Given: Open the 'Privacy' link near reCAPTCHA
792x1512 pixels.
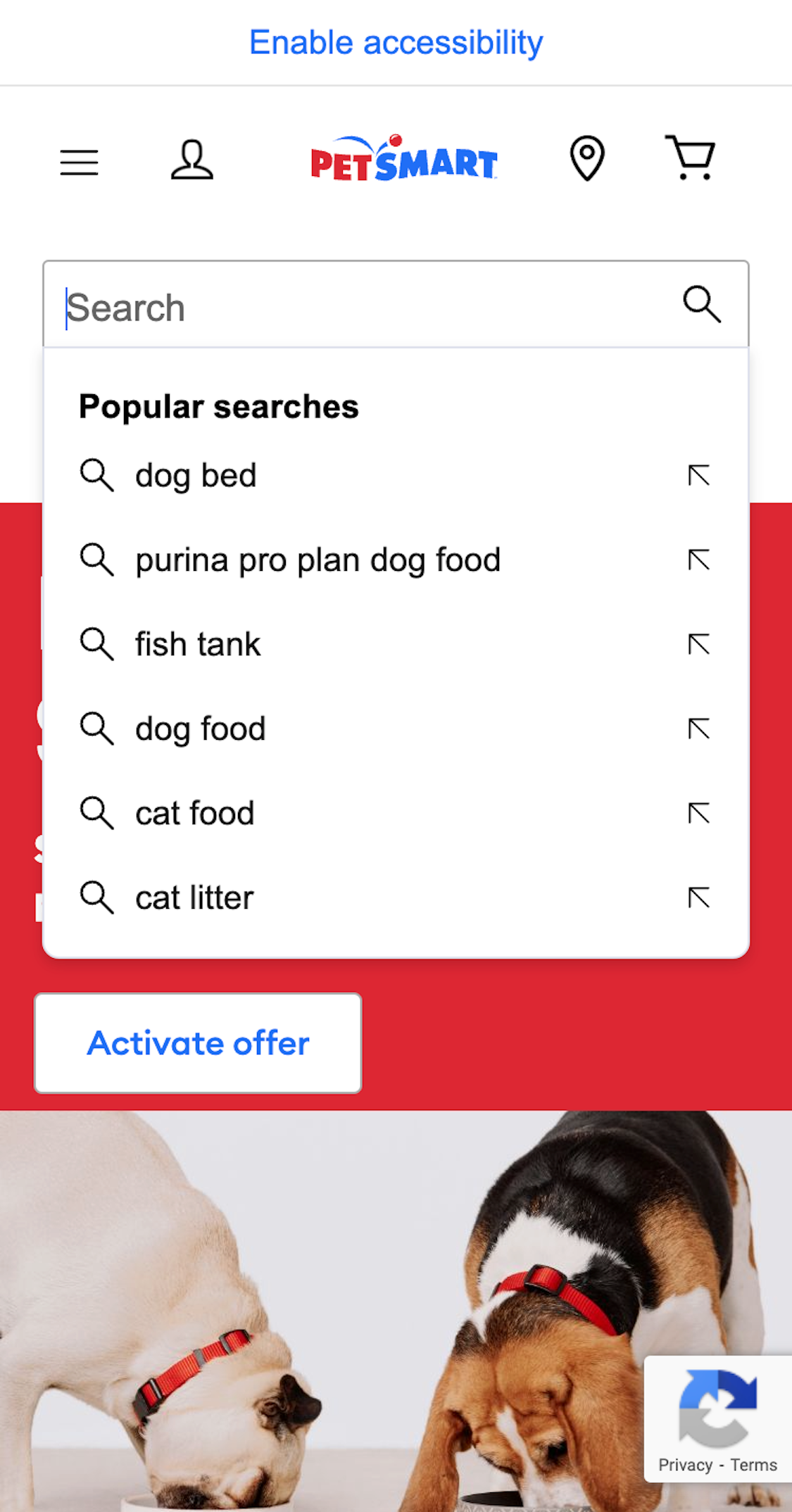Looking at the screenshot, I should [x=682, y=1464].
